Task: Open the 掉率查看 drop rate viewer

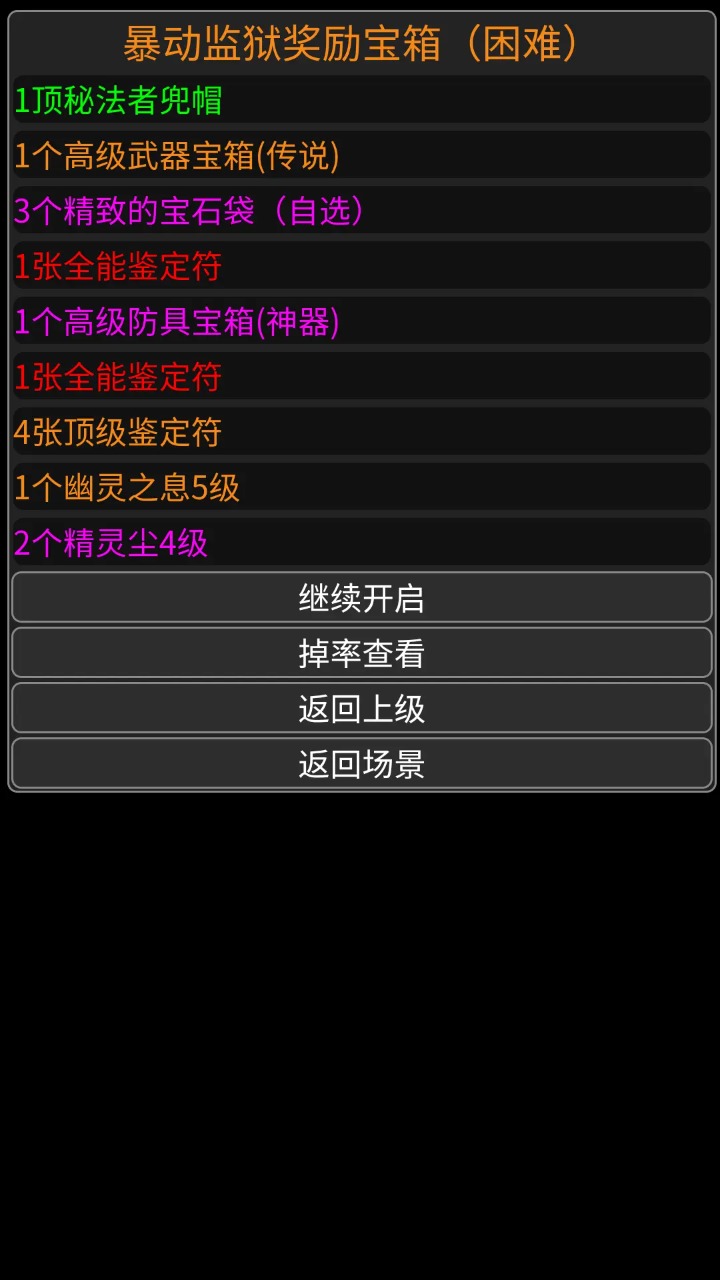Action: tap(360, 653)
